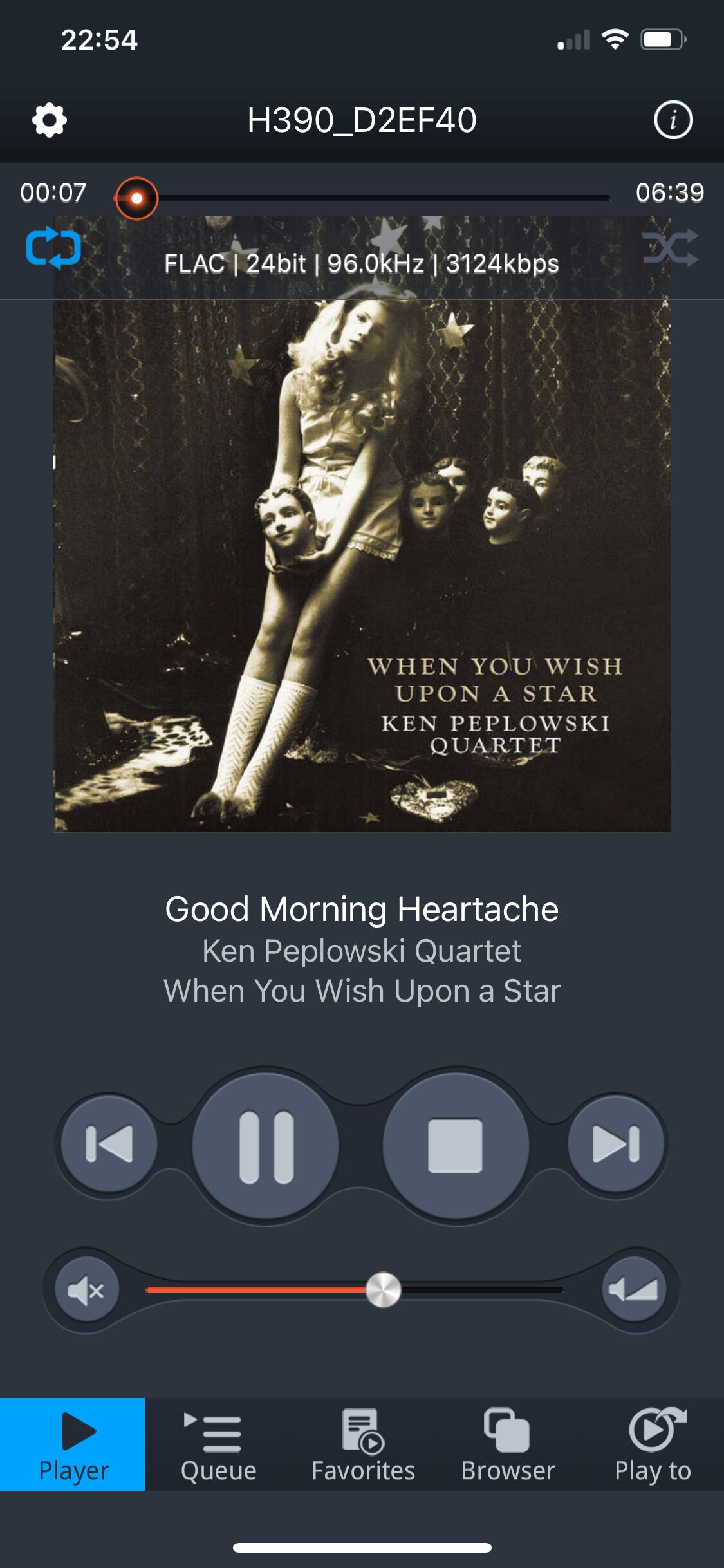Tap the album cover art
The width and height of the screenshot is (724, 1568).
[362, 524]
